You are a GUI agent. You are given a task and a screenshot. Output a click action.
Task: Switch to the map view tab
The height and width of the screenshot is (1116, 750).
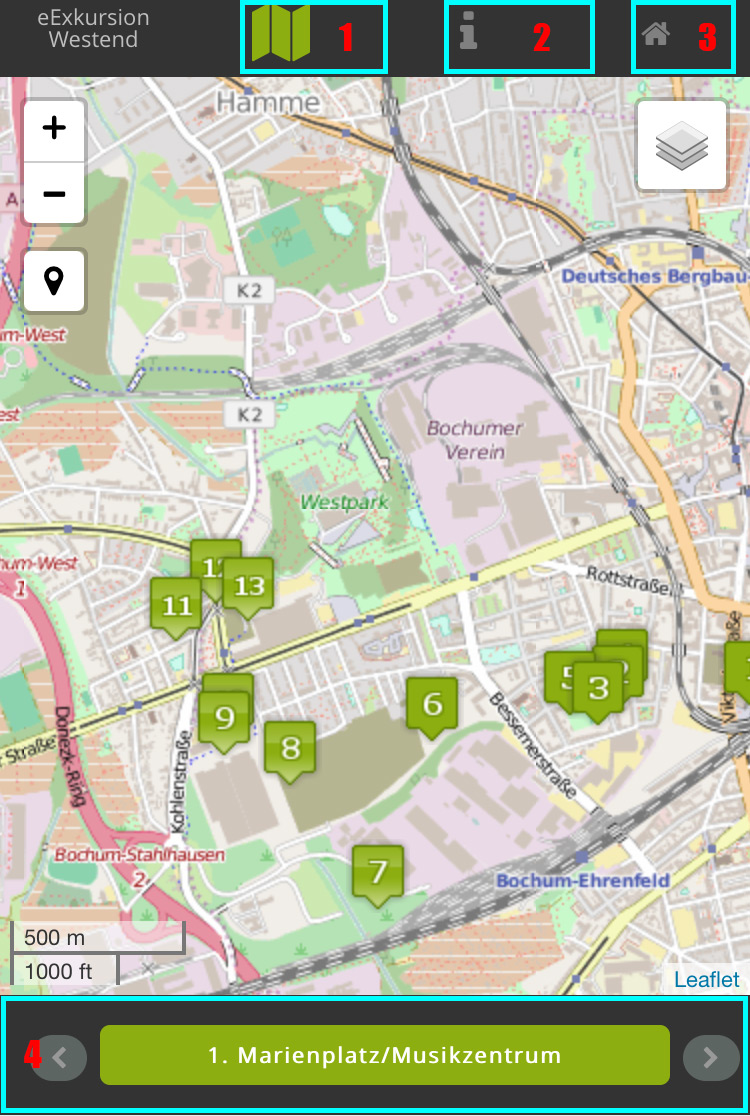281,34
